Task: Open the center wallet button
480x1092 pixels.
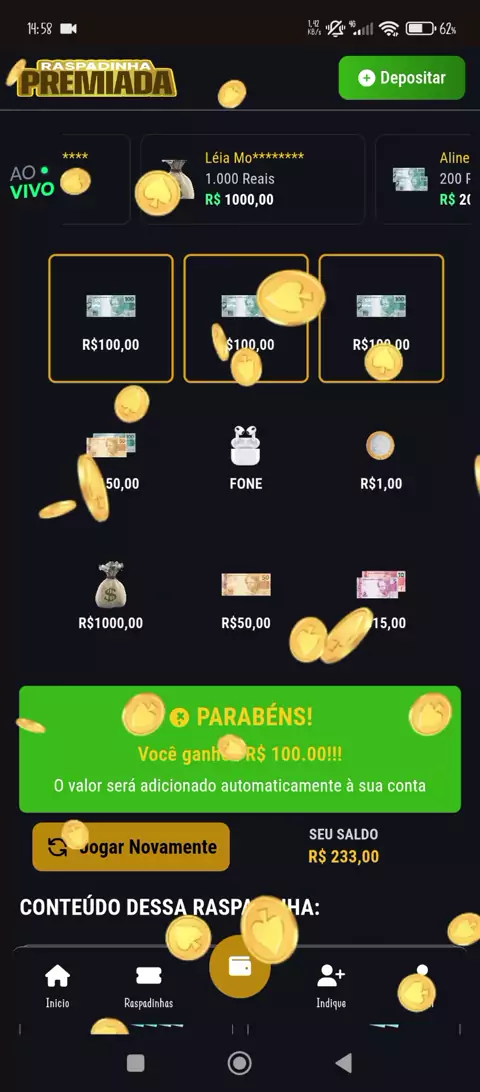Action: click(240, 967)
